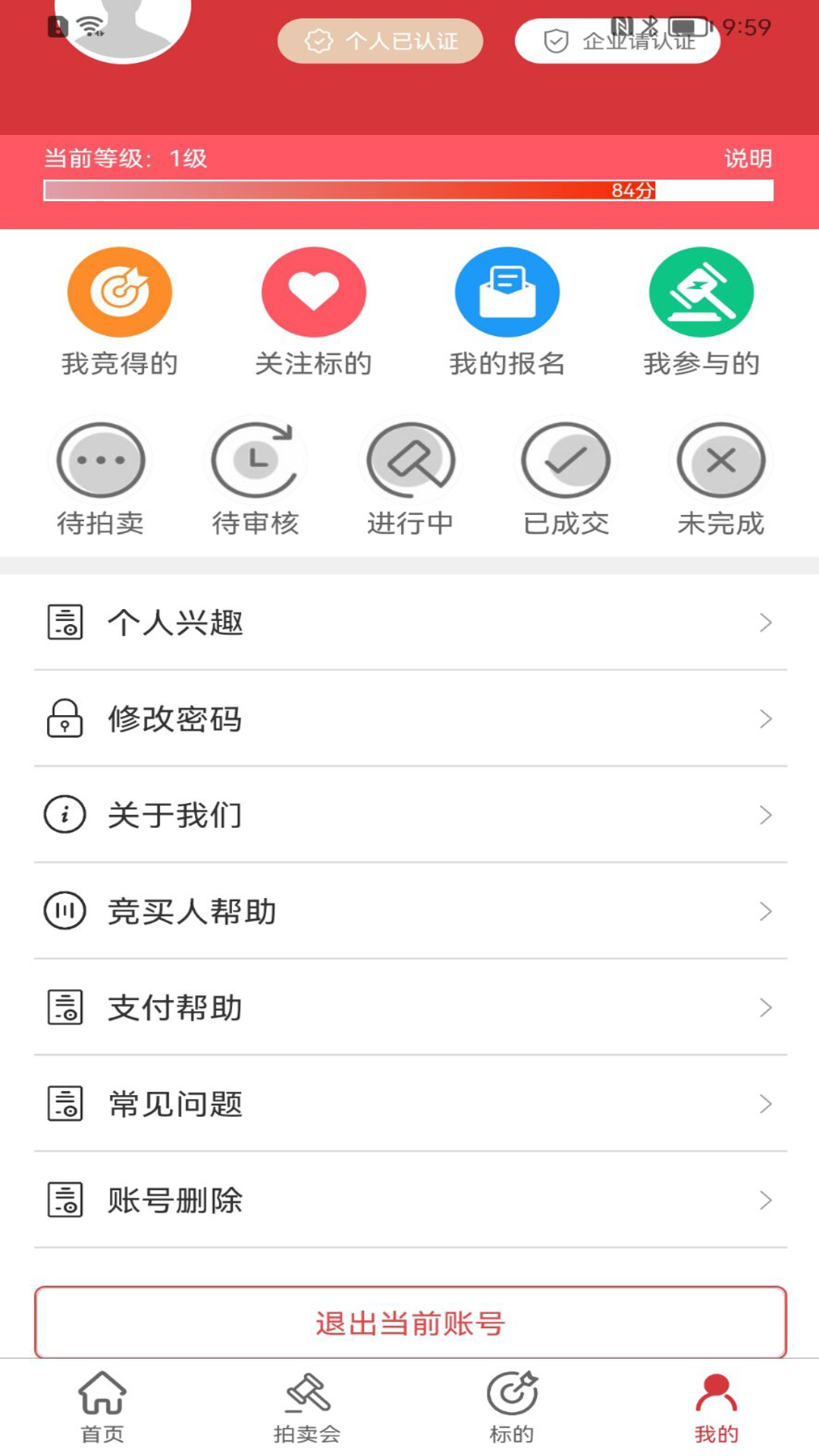Expand the 关于我们 row chevron
The height and width of the screenshot is (1456, 819).
click(764, 815)
